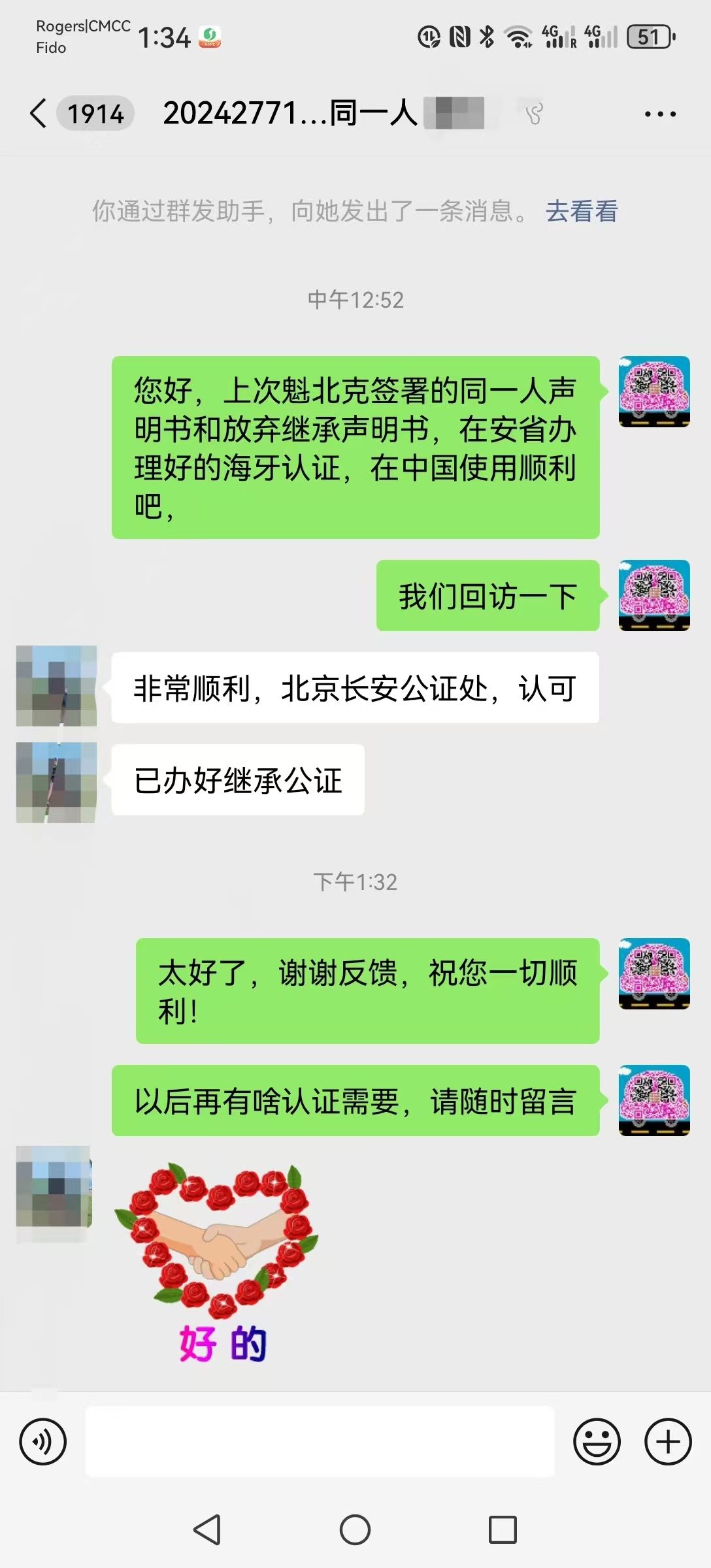Tap the 去看看 link

pyautogui.click(x=581, y=211)
